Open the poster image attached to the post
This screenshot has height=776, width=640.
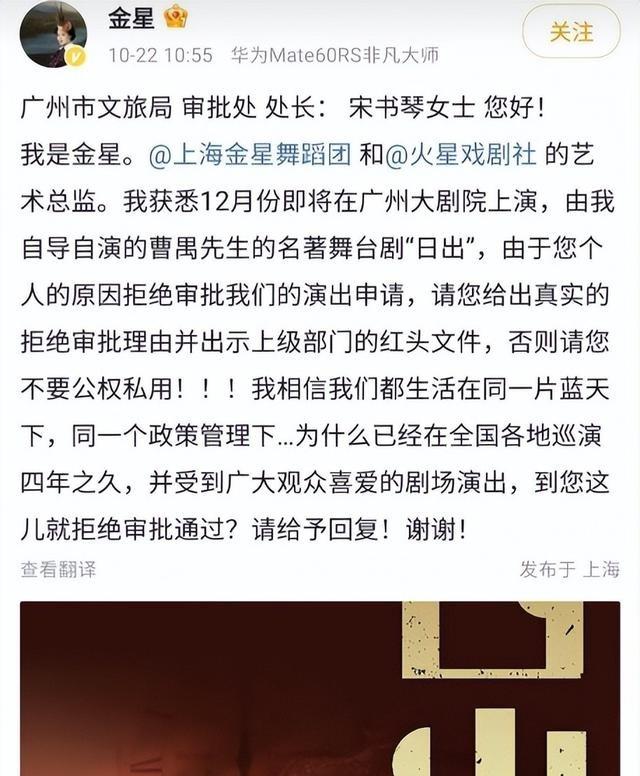point(320,688)
